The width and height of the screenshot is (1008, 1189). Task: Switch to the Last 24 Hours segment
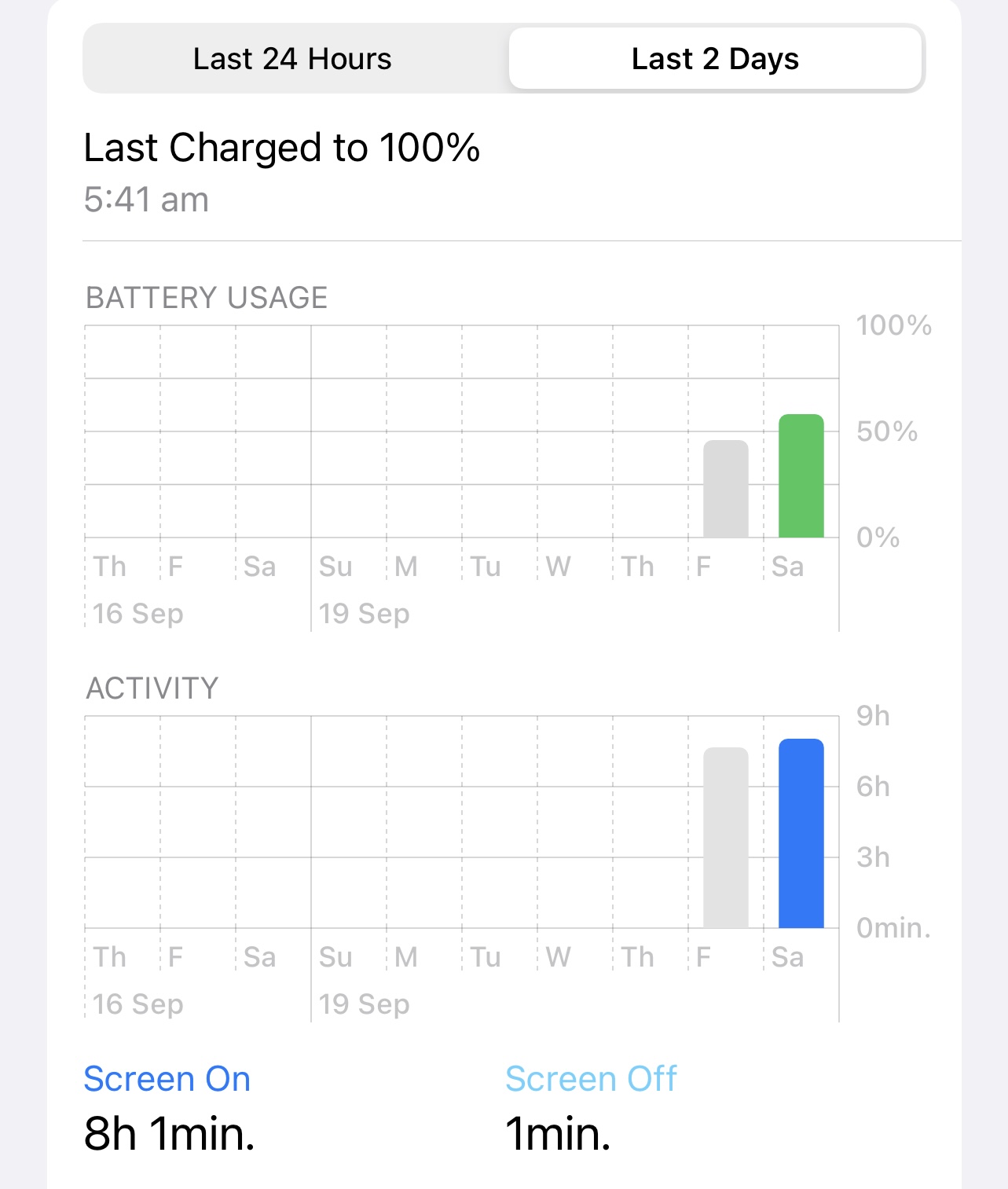click(292, 59)
